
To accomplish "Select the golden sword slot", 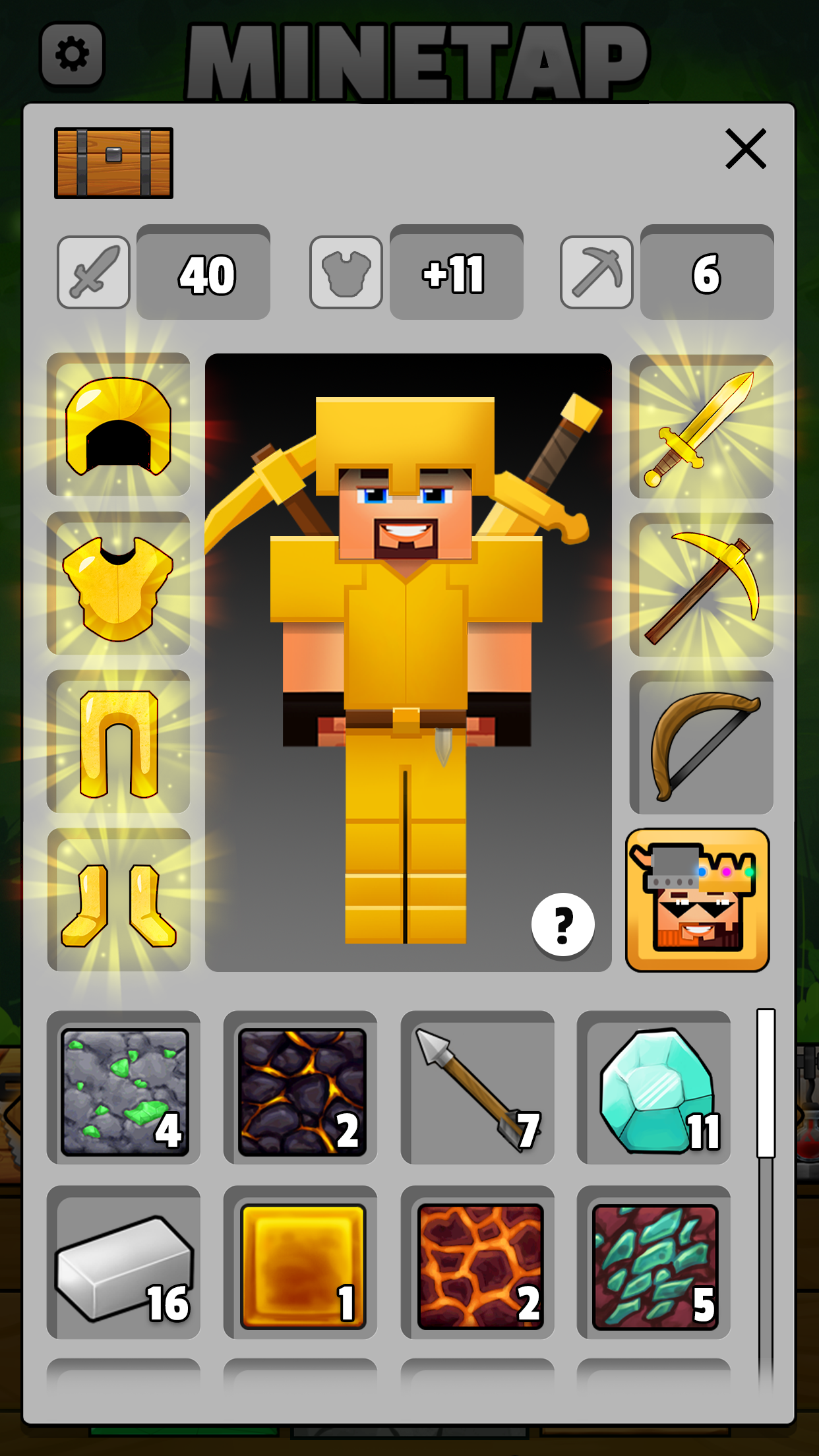I will (701, 427).
